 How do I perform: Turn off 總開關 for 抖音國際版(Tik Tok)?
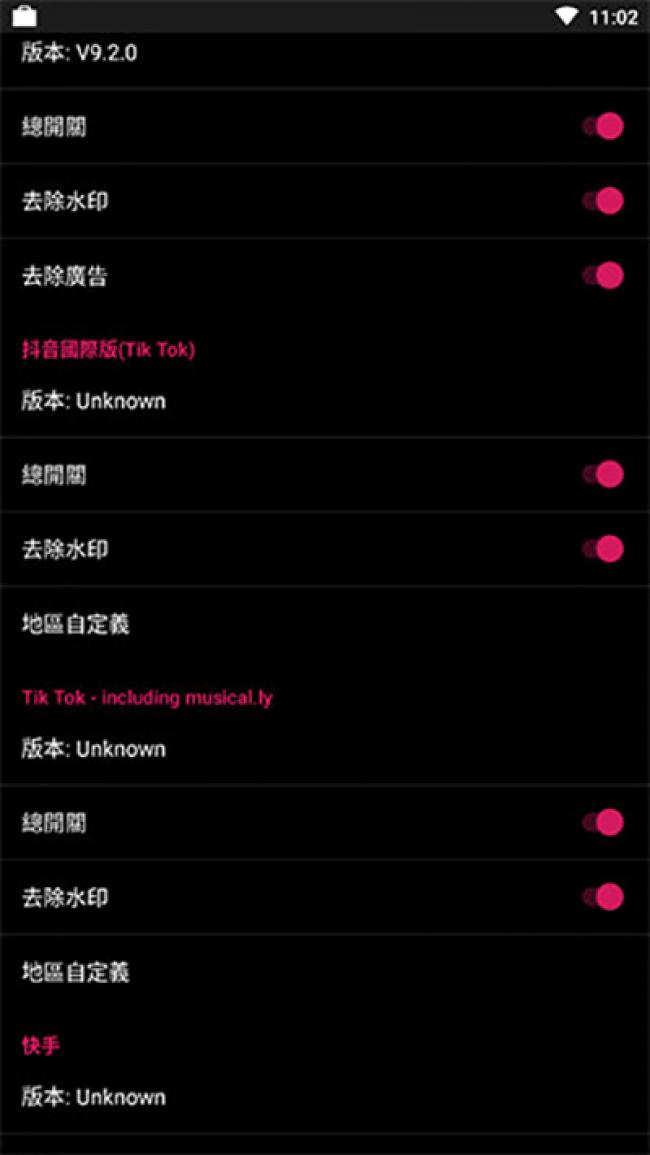click(603, 474)
